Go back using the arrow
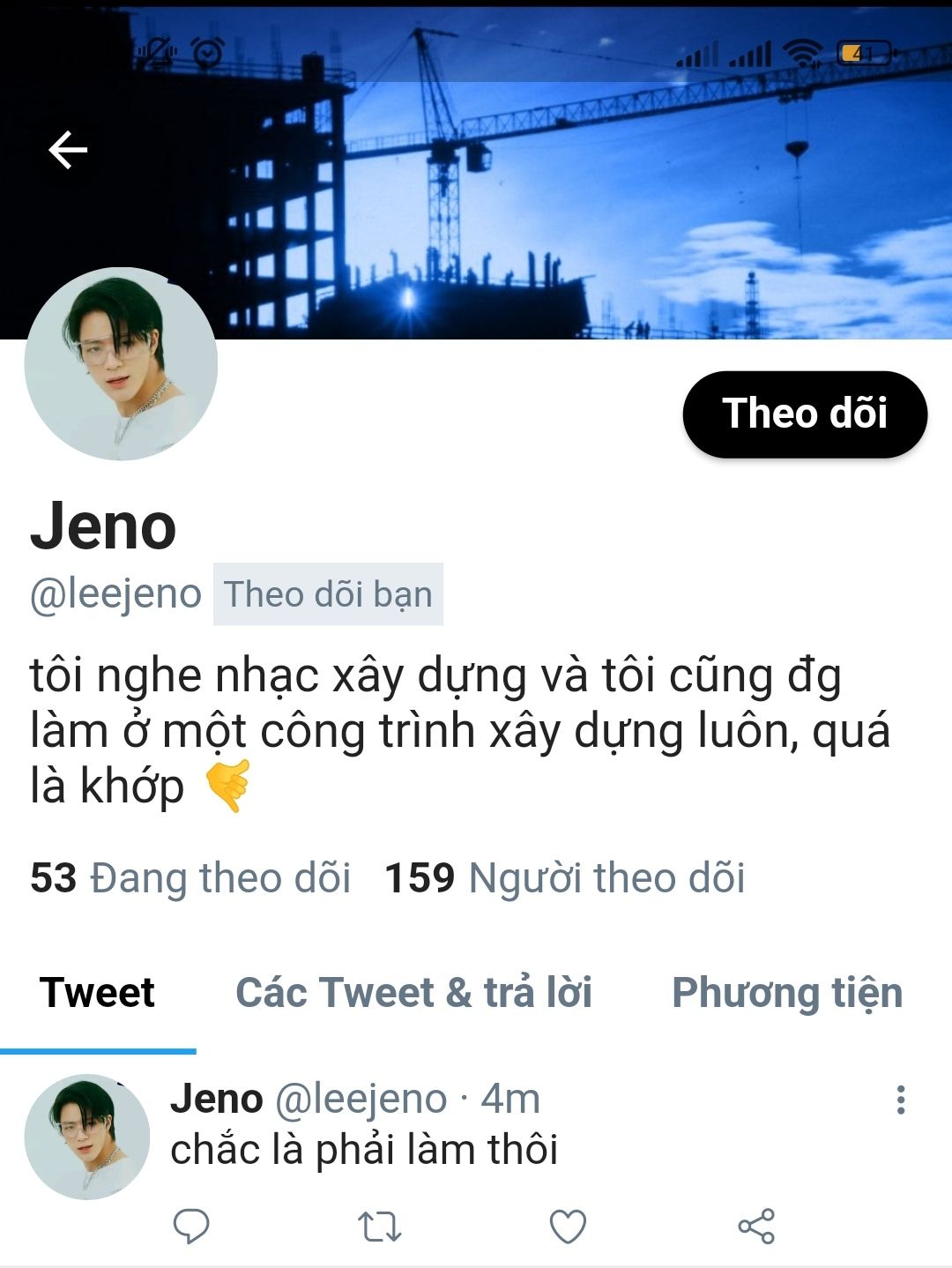The image size is (952, 1268). (x=68, y=150)
